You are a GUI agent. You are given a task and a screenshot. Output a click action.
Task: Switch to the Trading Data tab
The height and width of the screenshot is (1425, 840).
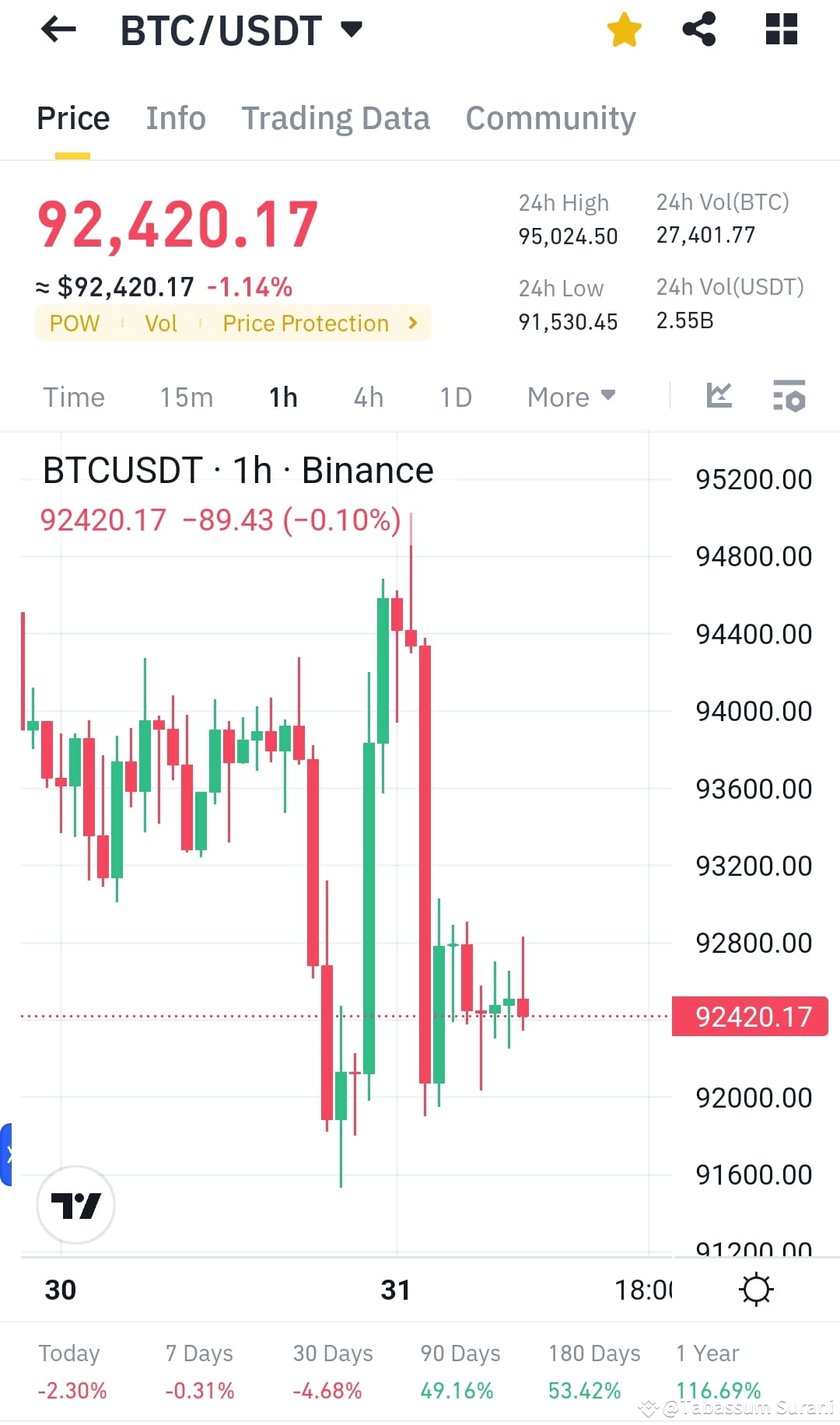point(335,118)
